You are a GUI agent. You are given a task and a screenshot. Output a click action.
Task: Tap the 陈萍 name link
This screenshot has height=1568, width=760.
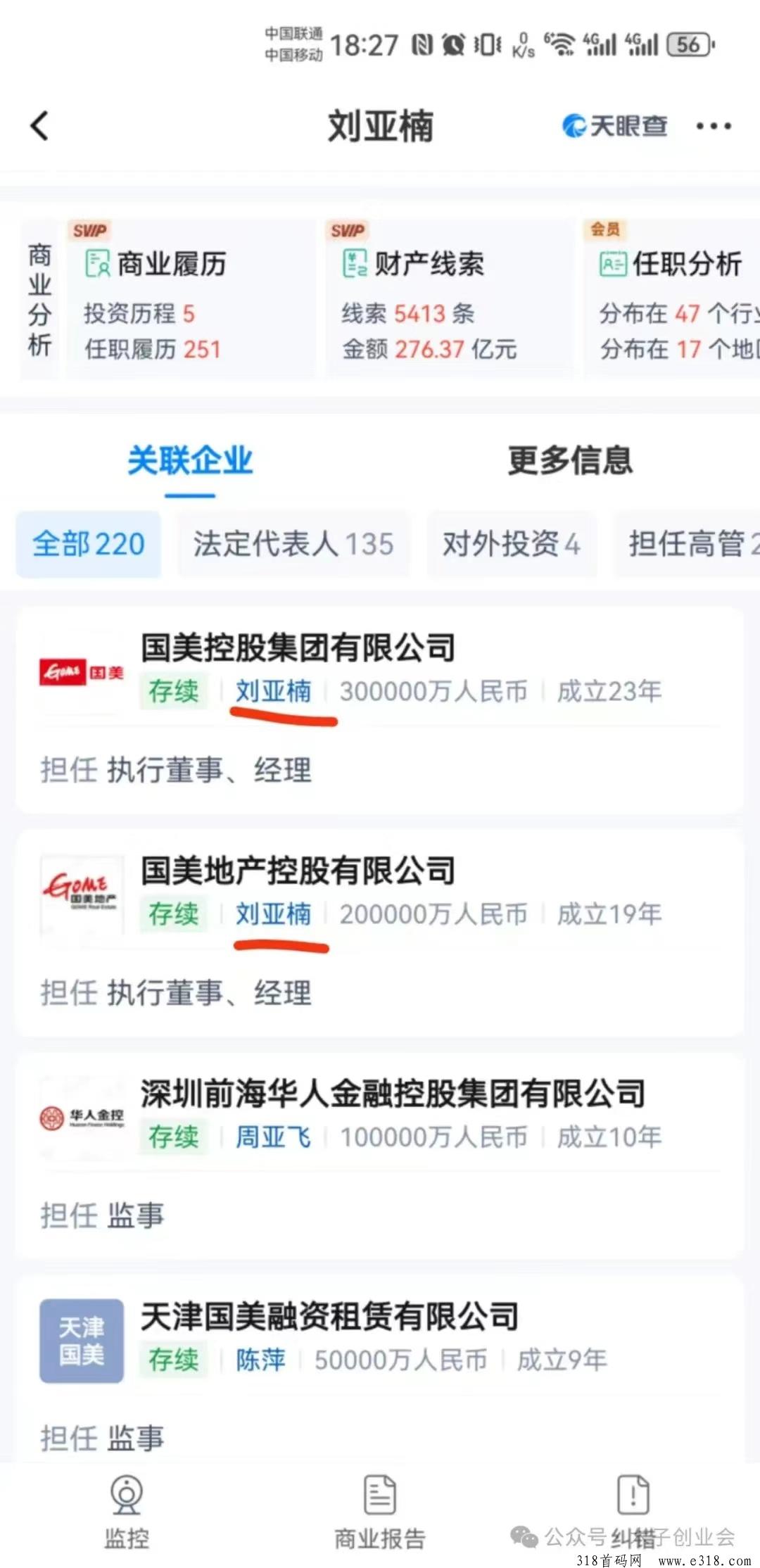[260, 1360]
